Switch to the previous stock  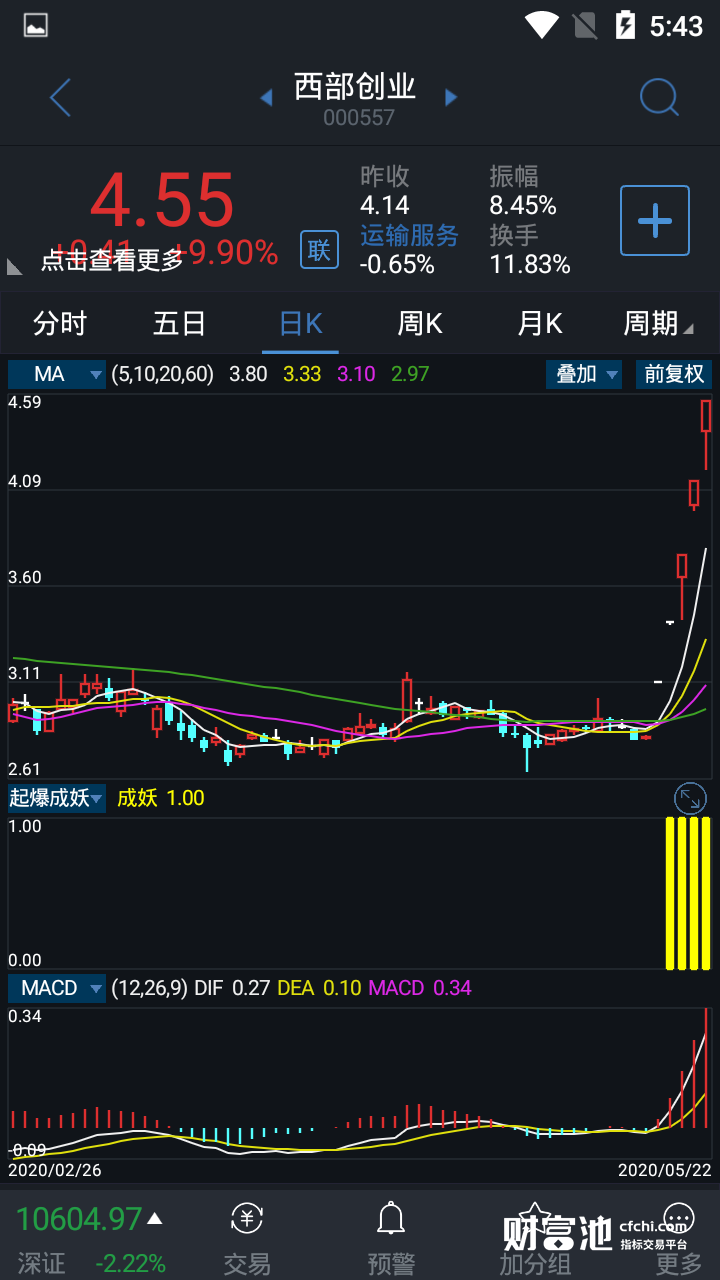point(266,98)
